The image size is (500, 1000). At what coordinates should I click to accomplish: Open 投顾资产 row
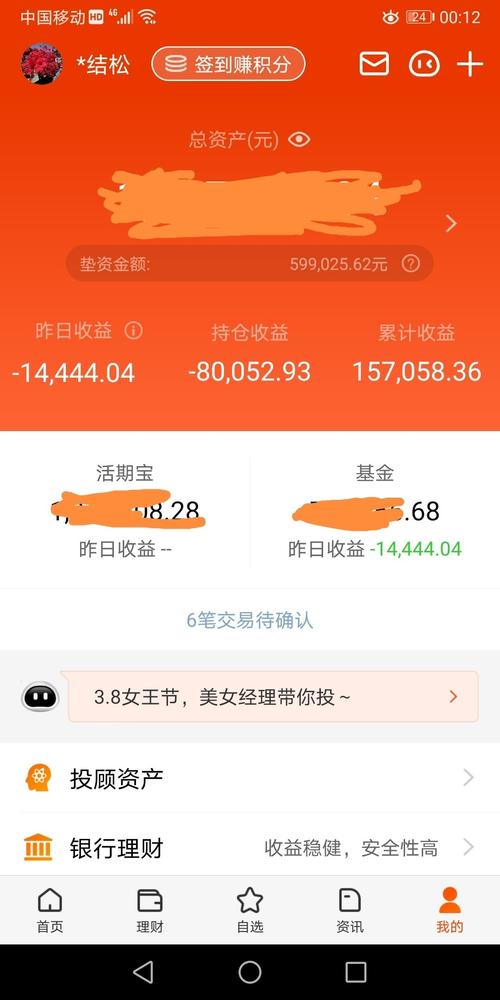250,778
